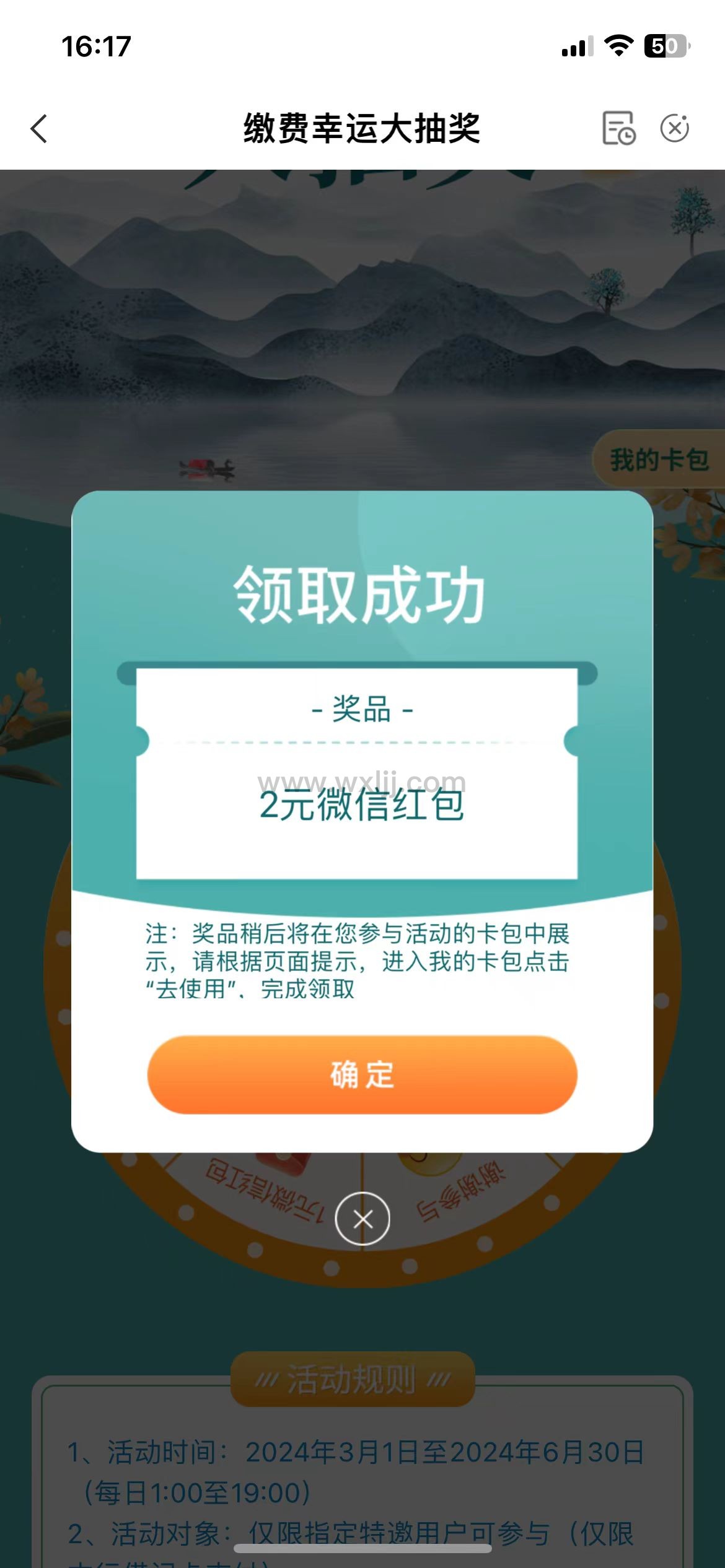Image resolution: width=725 pixels, height=1568 pixels.
Task: Open 我的卡包 card wallet
Action: pos(659,460)
